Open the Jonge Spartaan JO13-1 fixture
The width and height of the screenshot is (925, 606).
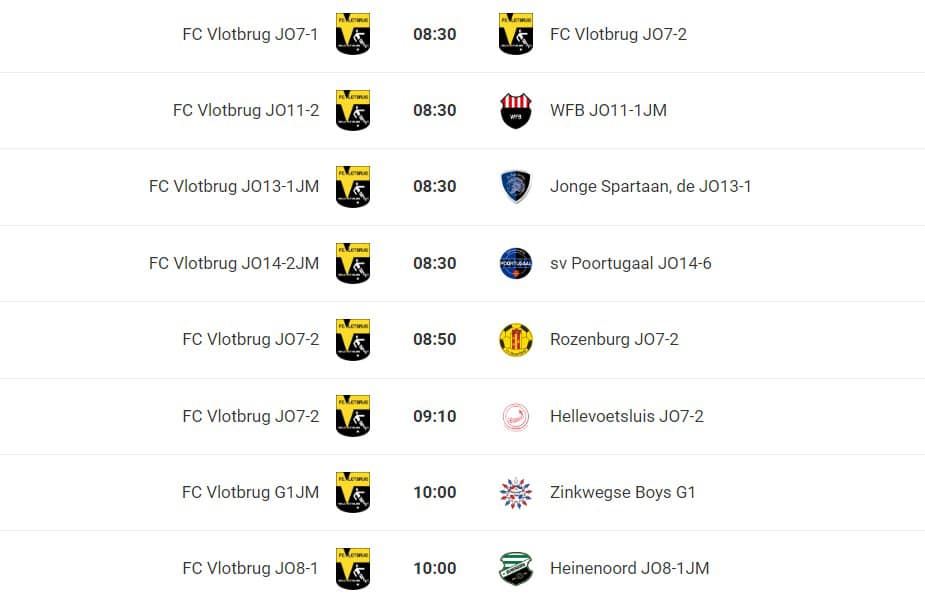click(434, 186)
